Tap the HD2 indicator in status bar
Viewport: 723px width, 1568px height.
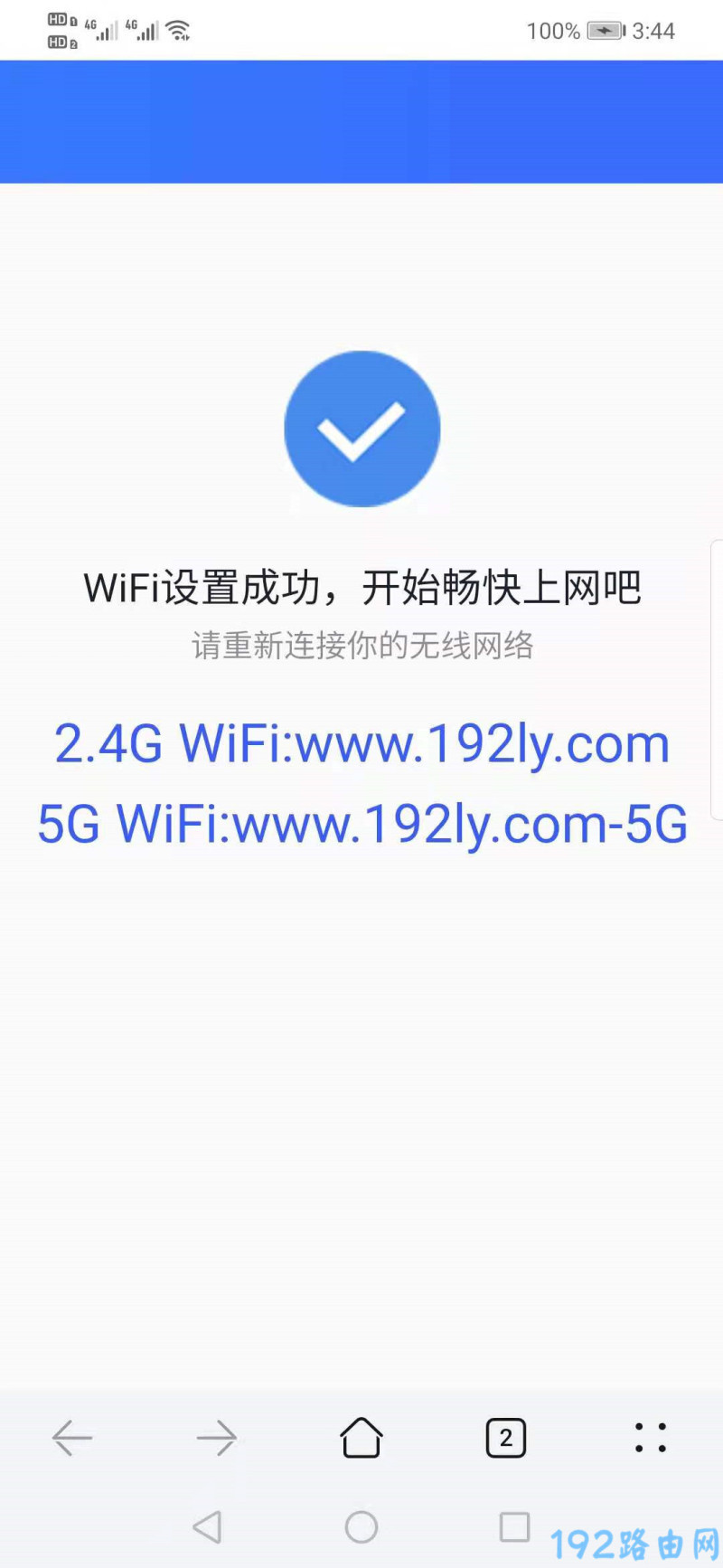pyautogui.click(x=60, y=42)
